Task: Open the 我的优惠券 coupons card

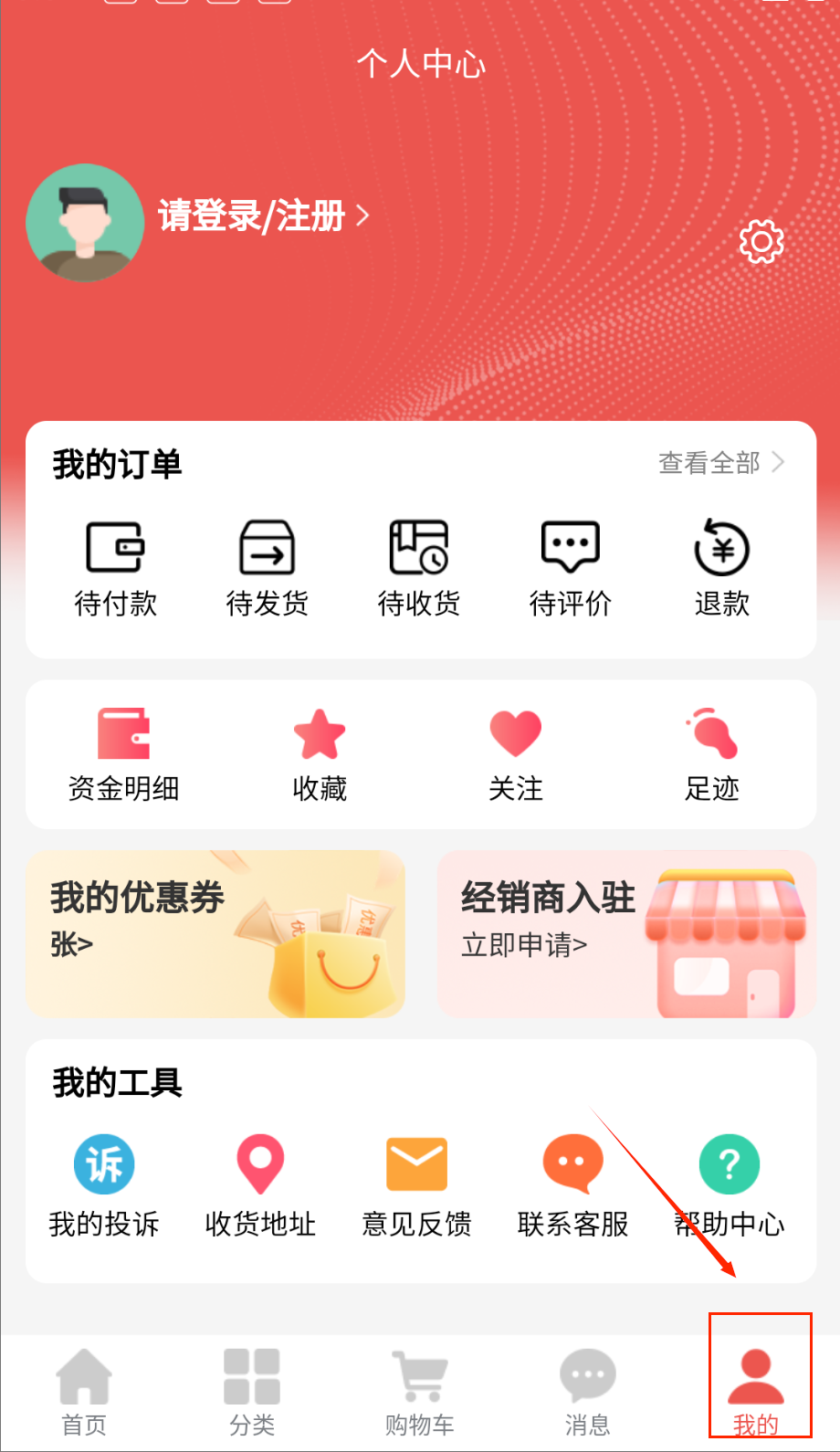Action: (215, 933)
